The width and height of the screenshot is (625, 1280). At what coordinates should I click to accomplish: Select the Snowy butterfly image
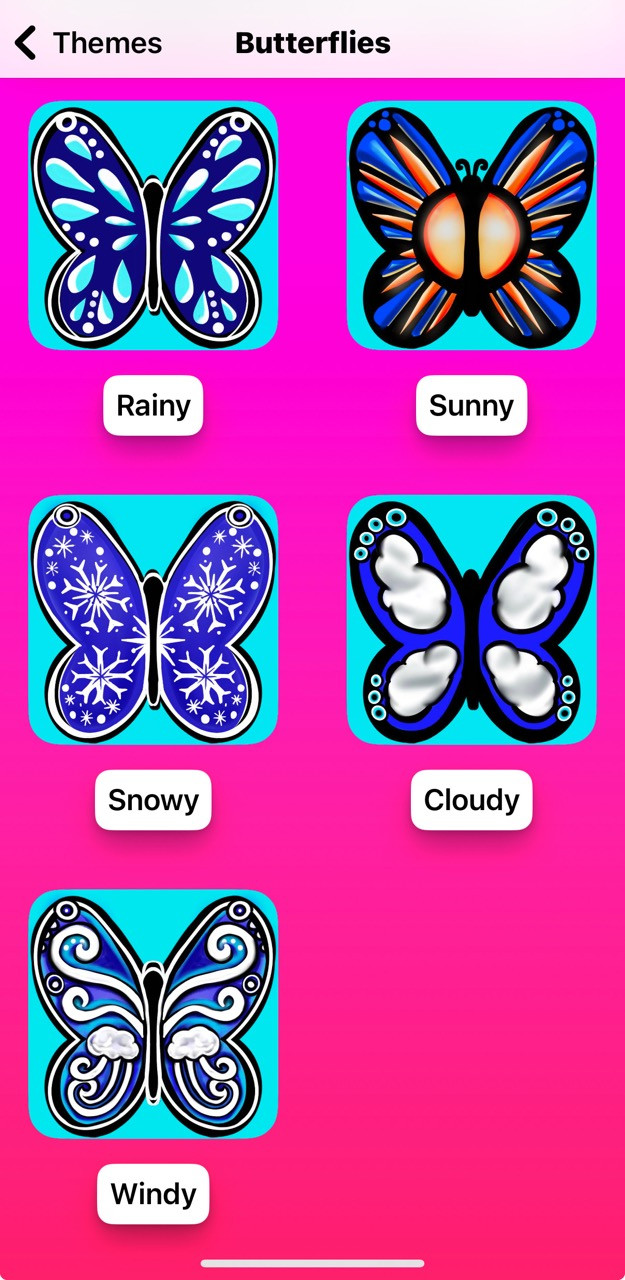pos(153,620)
